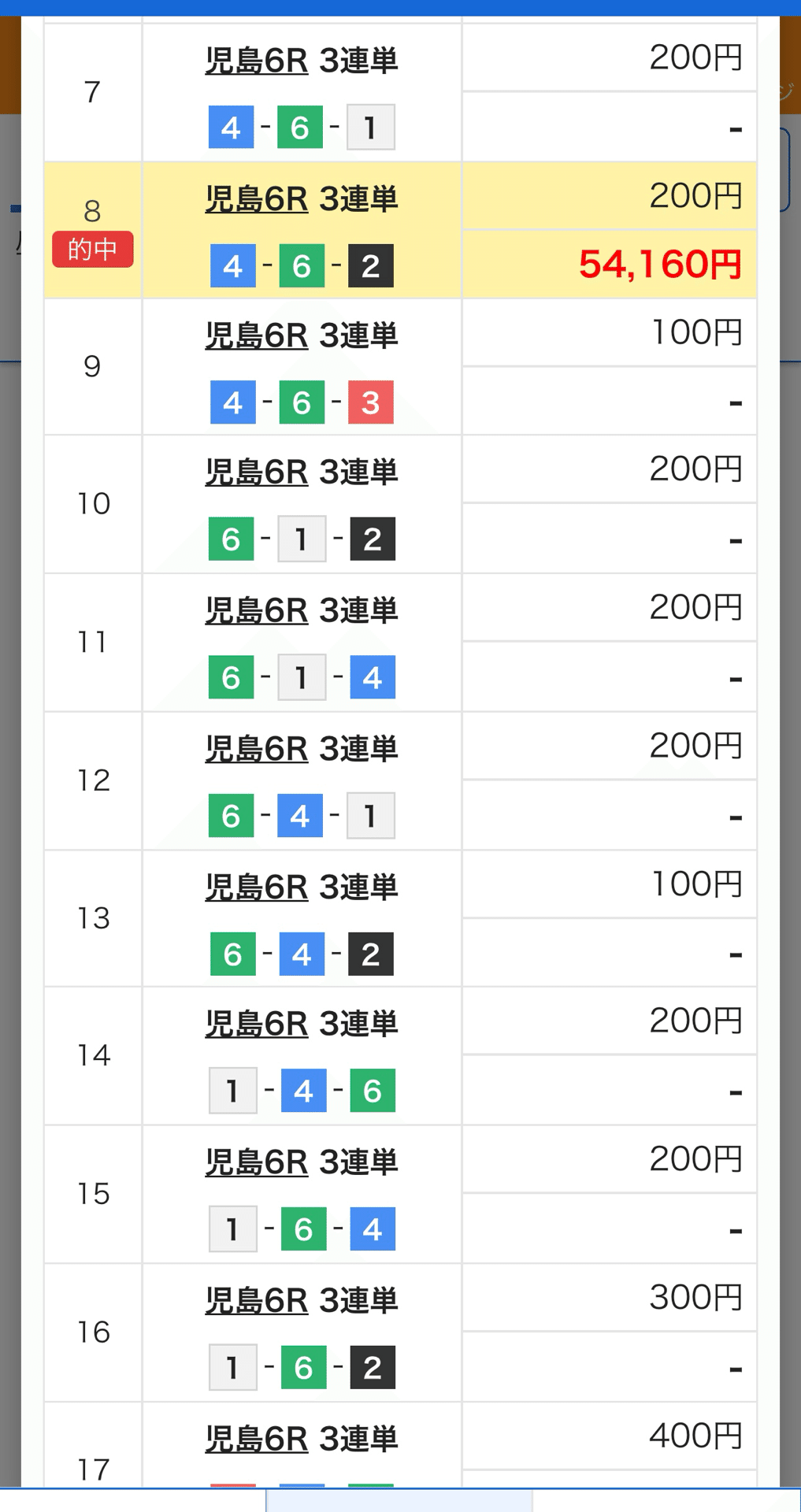Select the blue 4 badge in row 7

230,127
